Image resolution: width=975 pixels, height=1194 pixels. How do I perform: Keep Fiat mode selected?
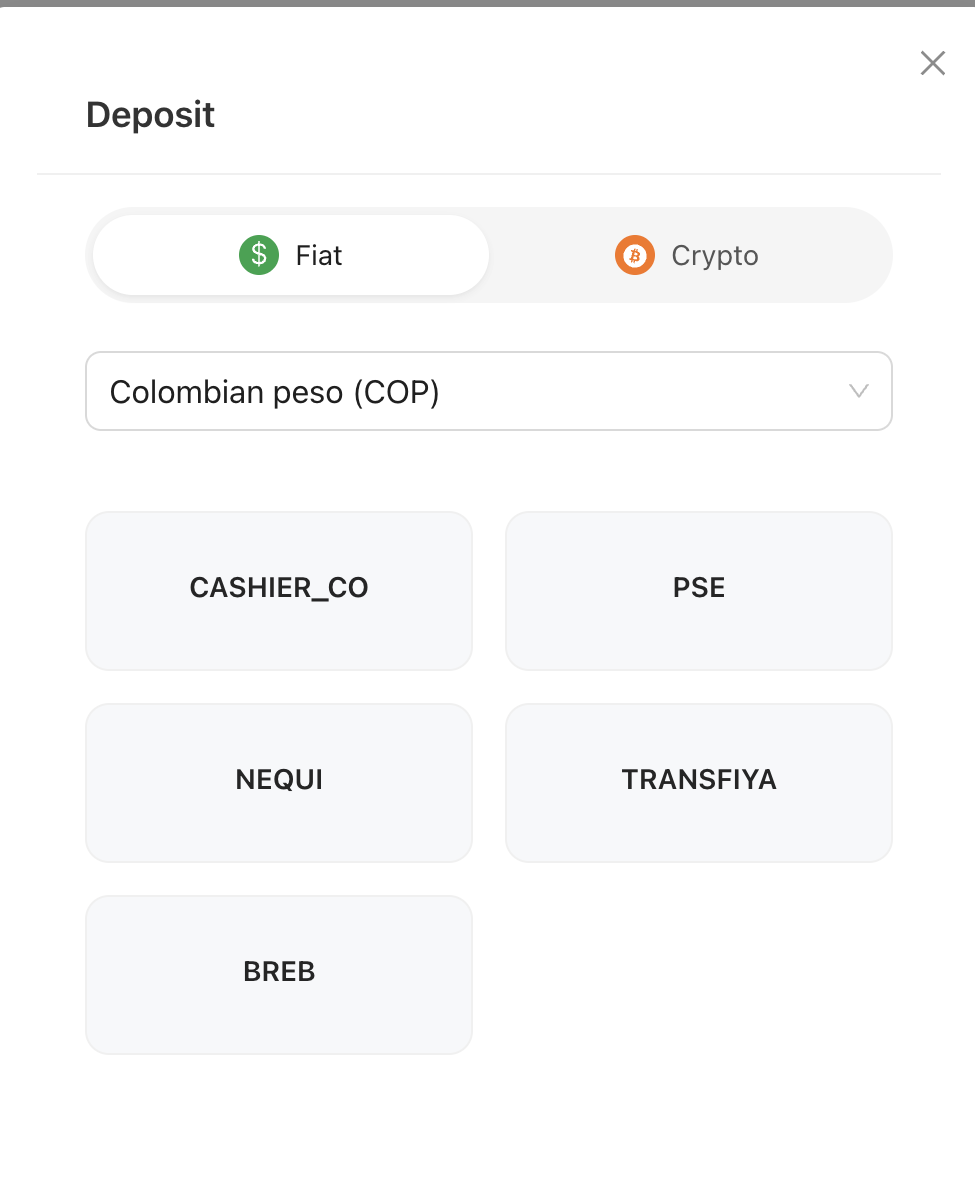289,255
